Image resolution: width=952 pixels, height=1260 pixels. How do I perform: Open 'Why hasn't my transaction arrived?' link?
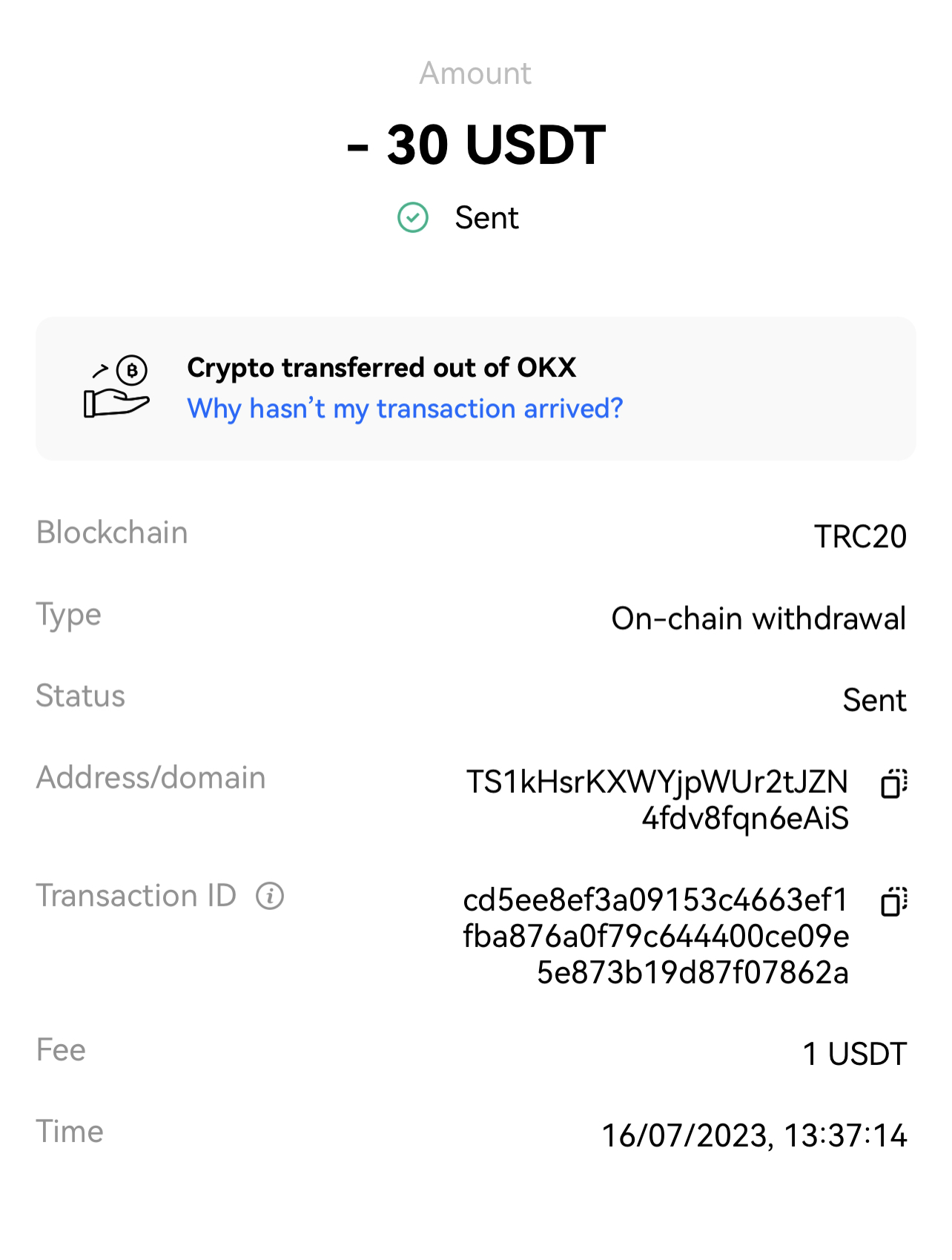pyautogui.click(x=405, y=409)
